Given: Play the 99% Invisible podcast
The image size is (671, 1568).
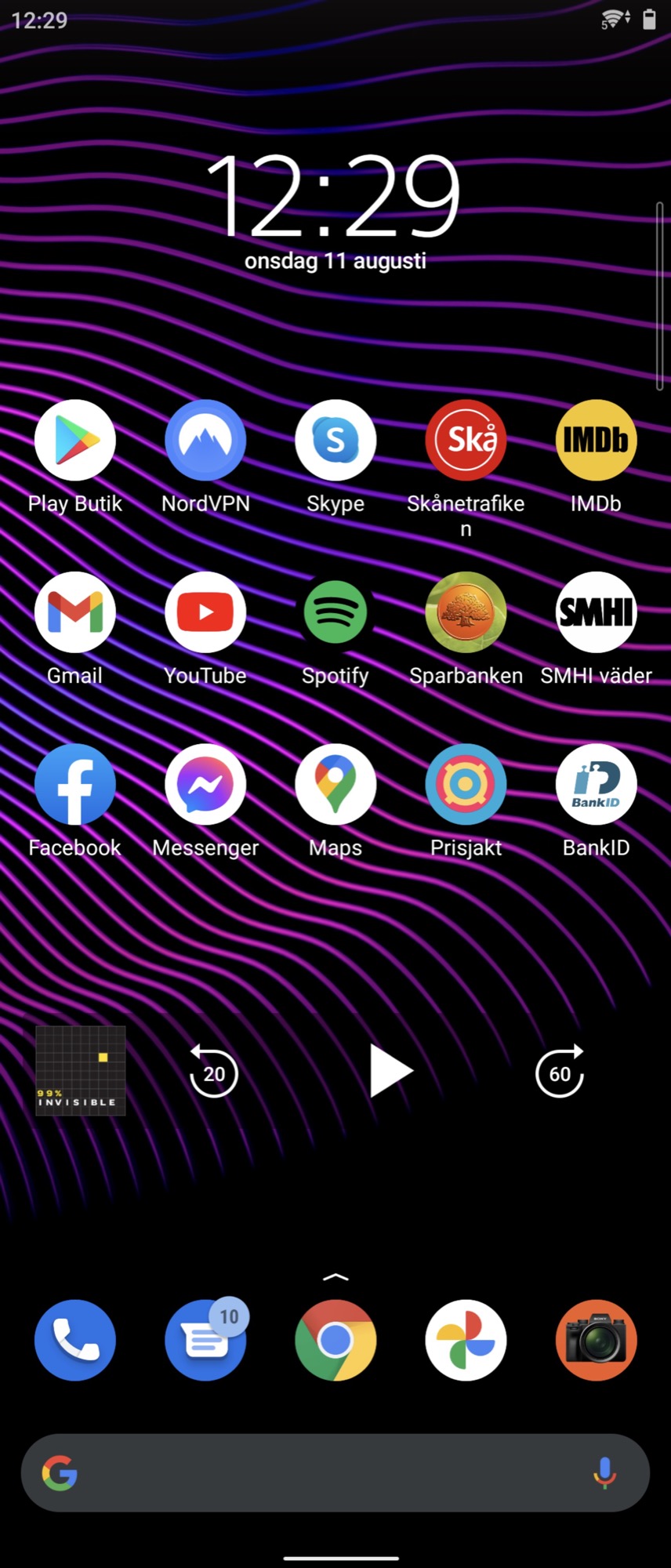Looking at the screenshot, I should pyautogui.click(x=390, y=1072).
